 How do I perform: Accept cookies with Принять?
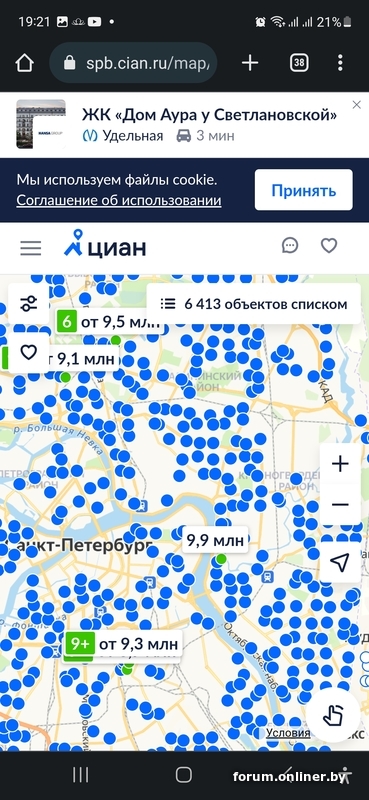pos(304,190)
